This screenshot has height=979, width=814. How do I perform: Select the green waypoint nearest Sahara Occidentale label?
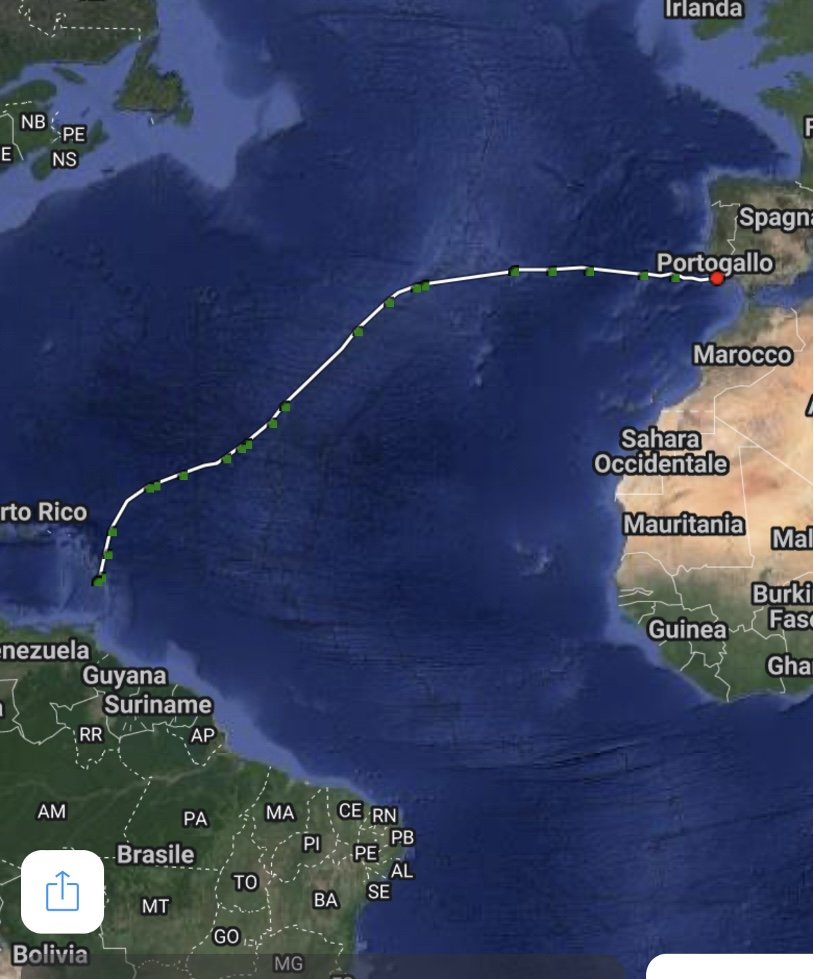[673, 278]
